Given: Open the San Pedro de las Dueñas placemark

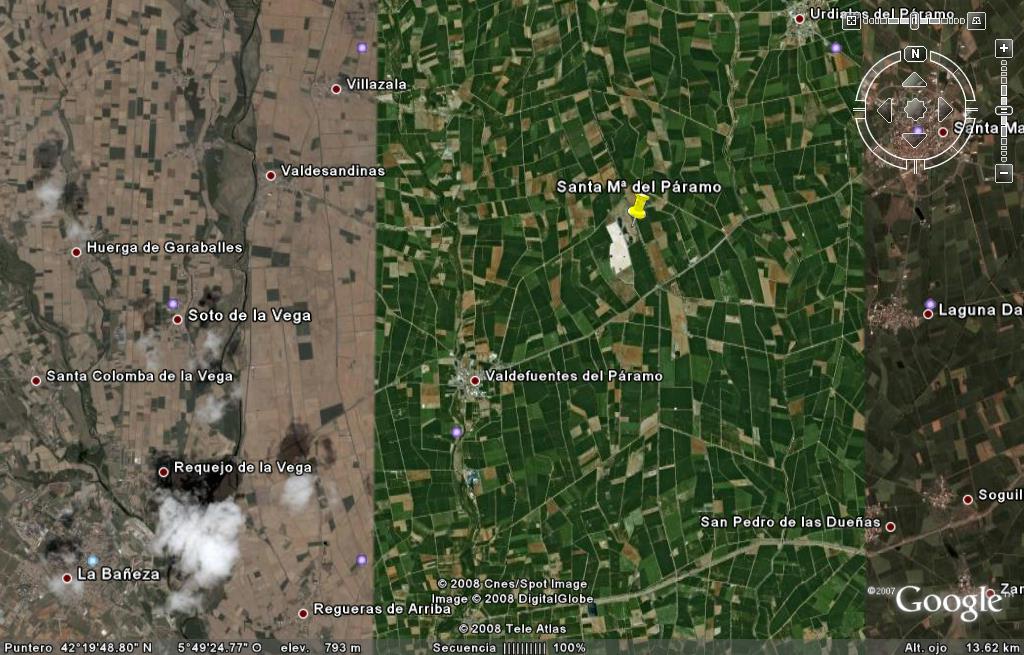Looking at the screenshot, I should tap(890, 526).
